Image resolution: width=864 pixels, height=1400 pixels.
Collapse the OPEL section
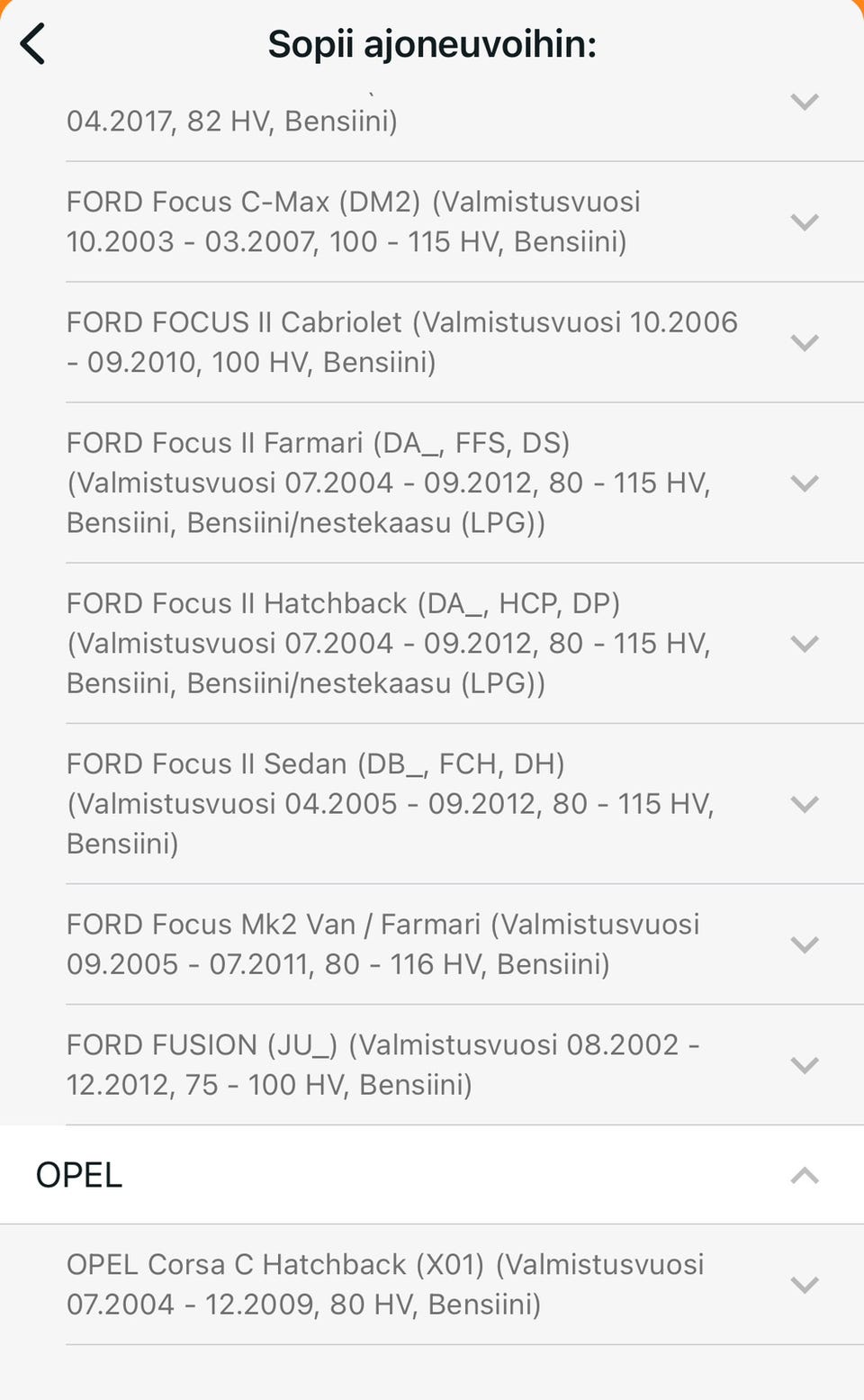click(804, 1175)
